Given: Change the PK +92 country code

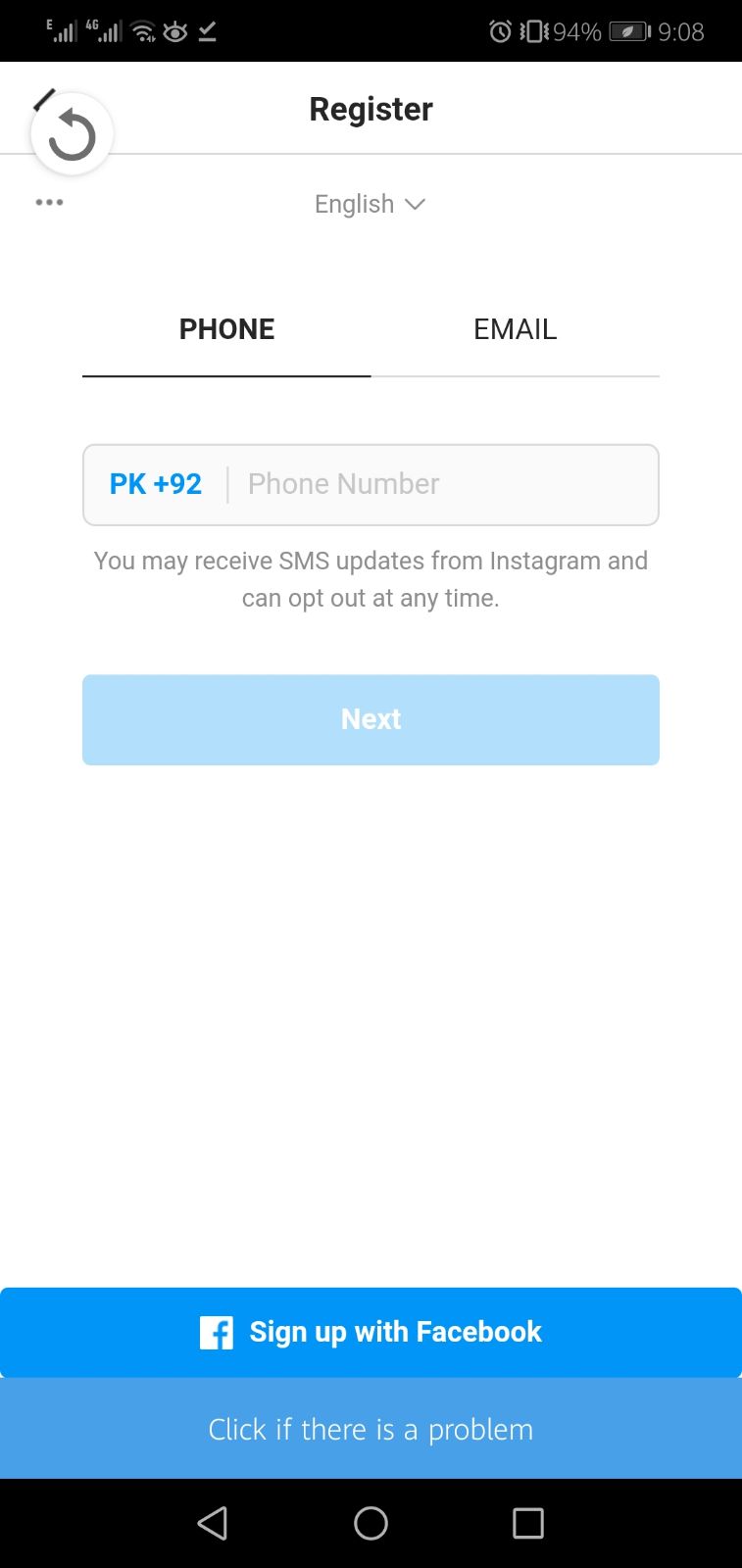Looking at the screenshot, I should point(156,484).
